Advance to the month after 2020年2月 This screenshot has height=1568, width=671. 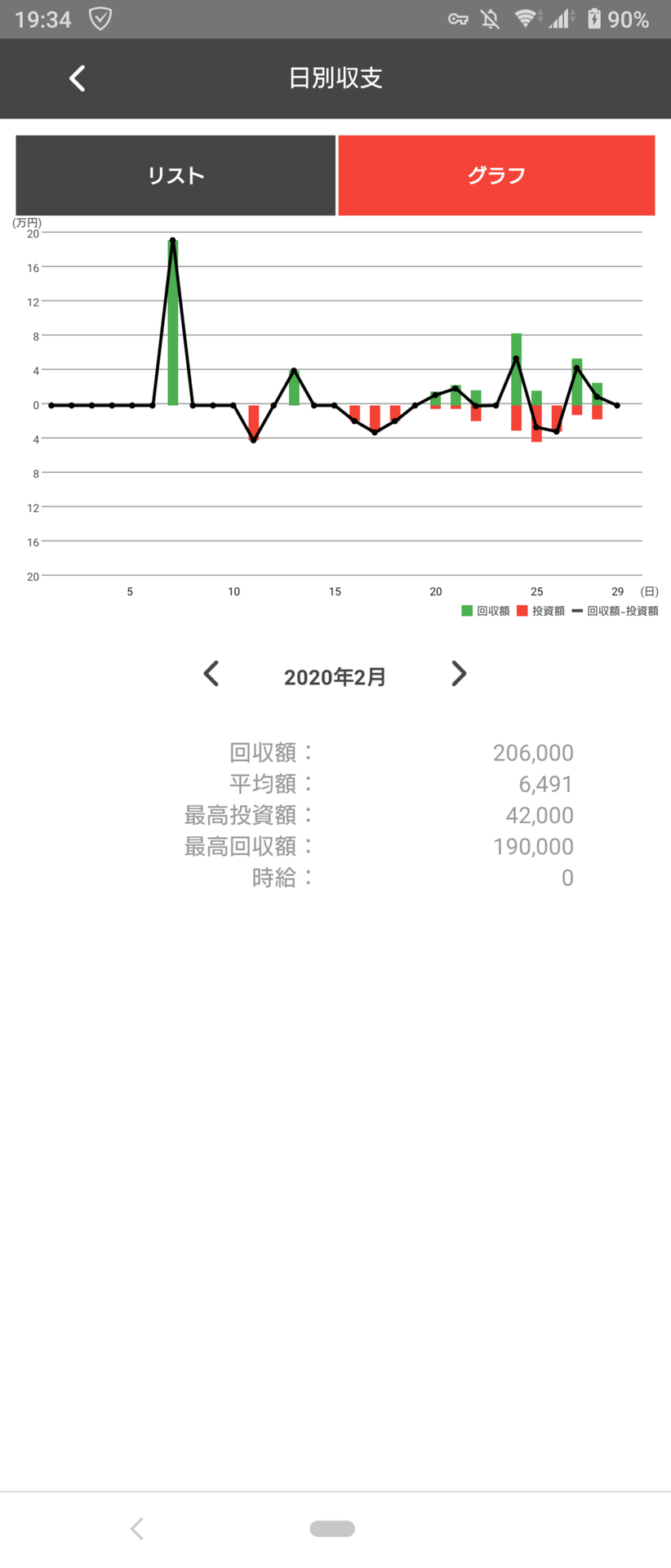(459, 674)
